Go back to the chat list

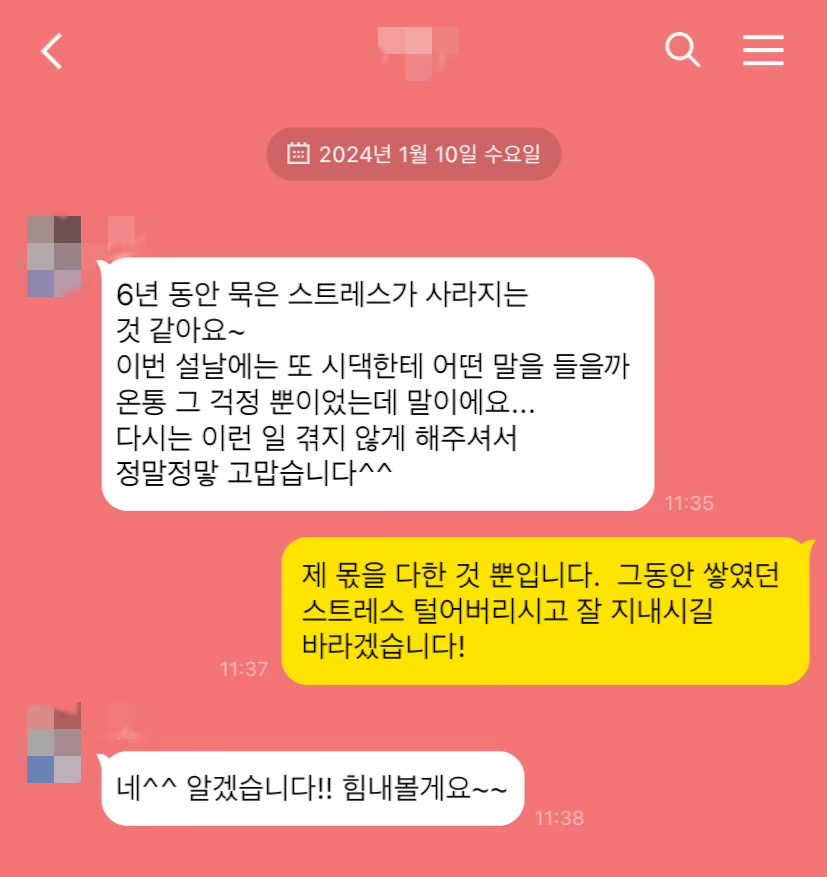52,50
